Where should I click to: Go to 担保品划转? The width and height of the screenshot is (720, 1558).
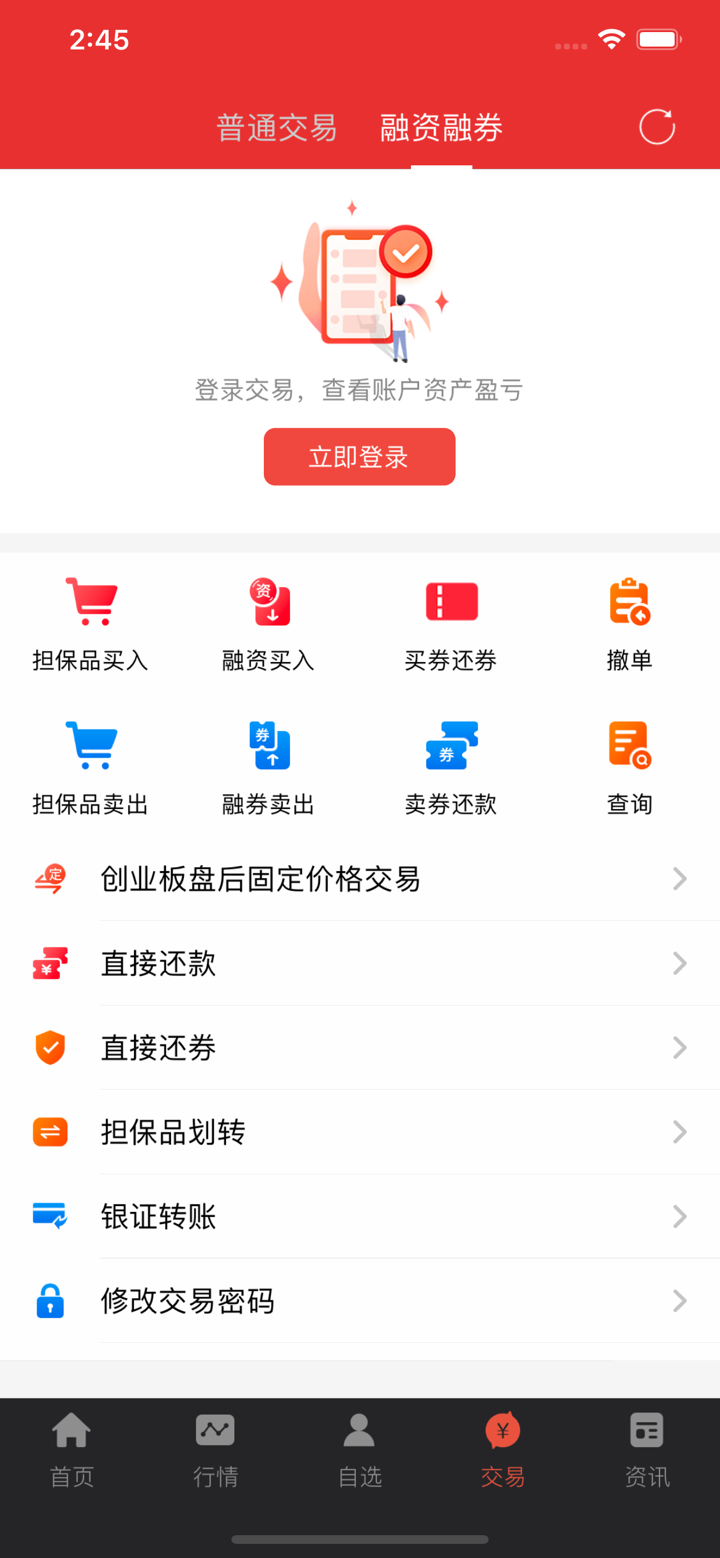point(360,1132)
